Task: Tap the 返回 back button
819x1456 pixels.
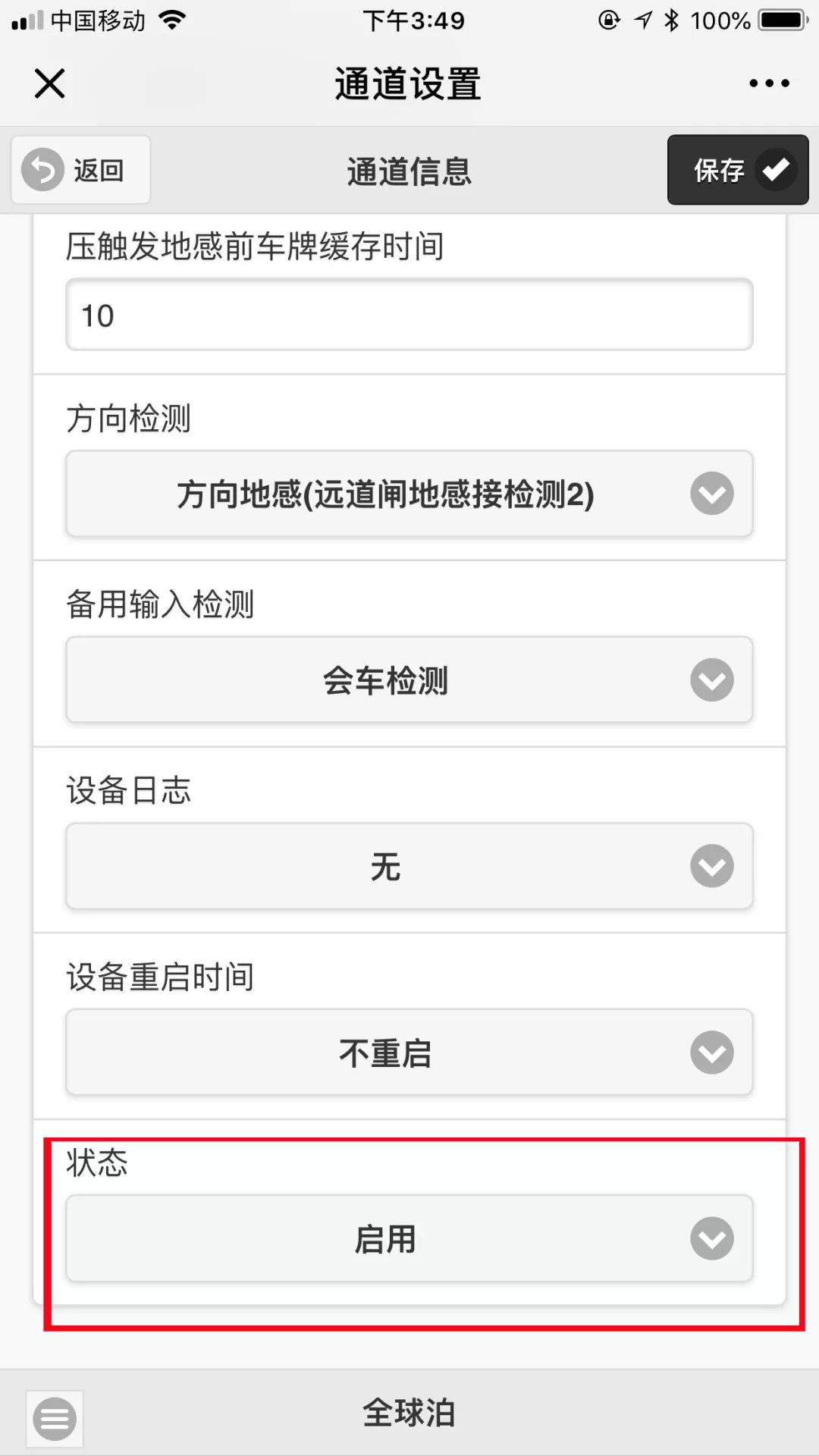Action: click(80, 170)
